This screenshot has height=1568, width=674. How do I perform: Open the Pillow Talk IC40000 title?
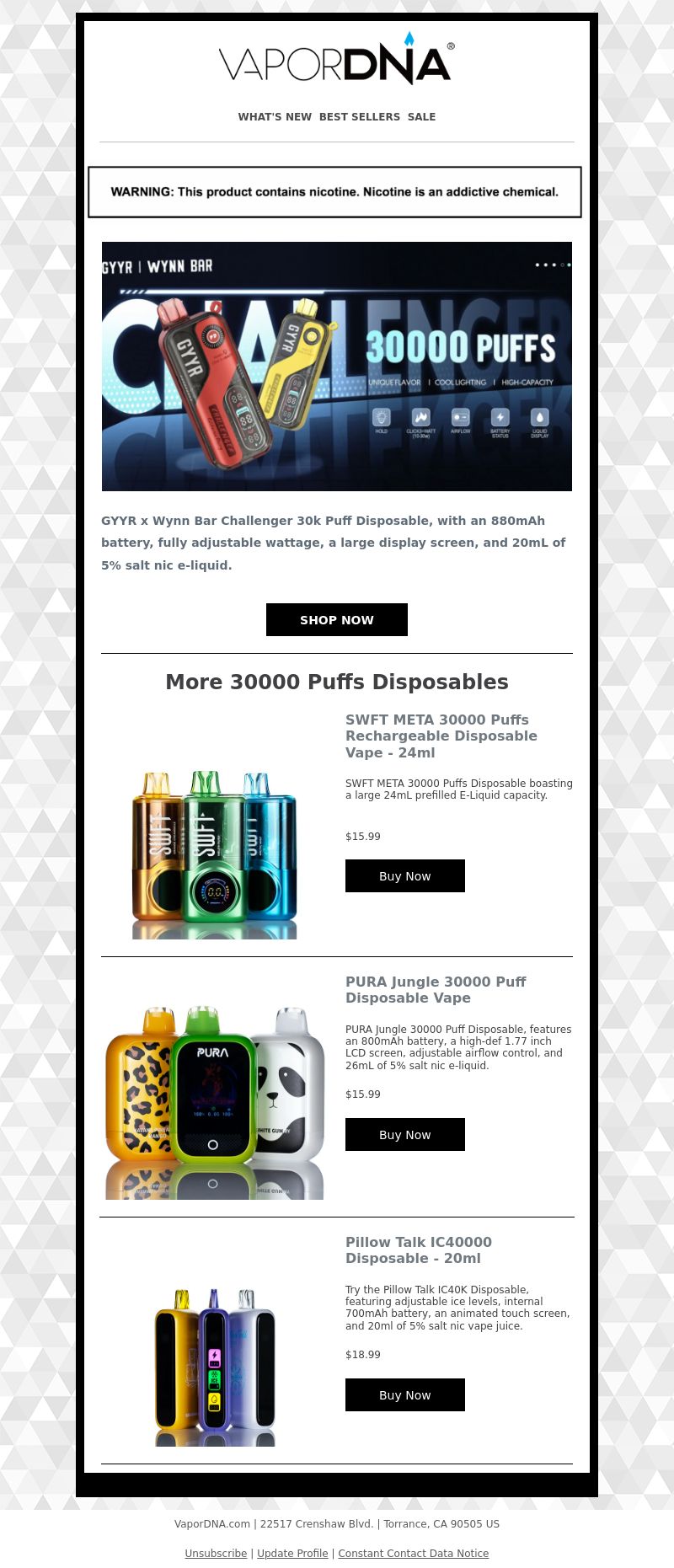[419, 1250]
